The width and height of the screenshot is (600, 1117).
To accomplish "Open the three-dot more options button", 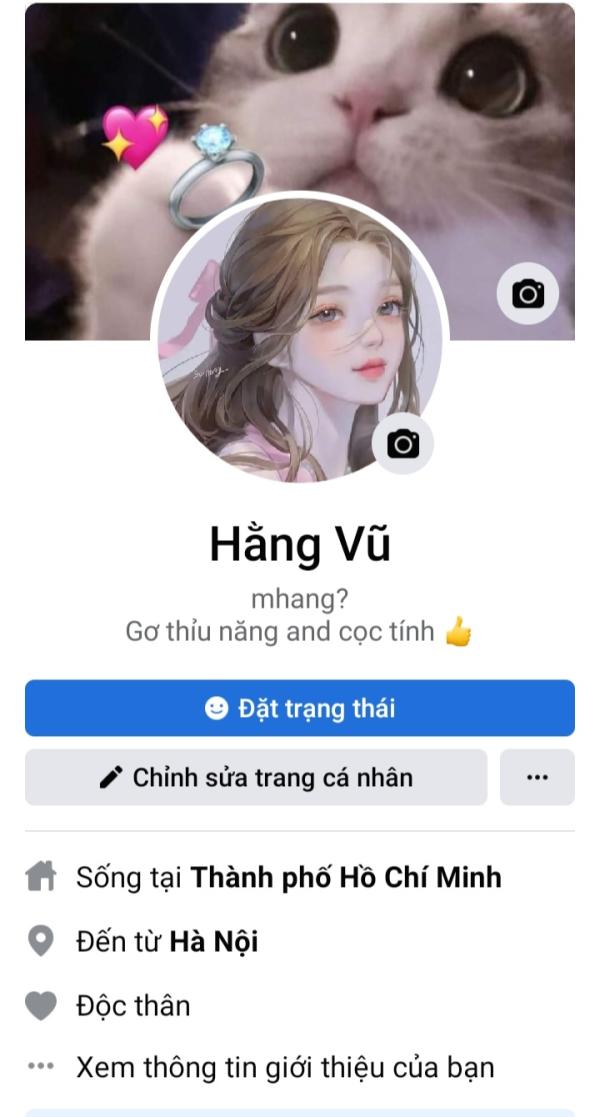I will coord(537,778).
